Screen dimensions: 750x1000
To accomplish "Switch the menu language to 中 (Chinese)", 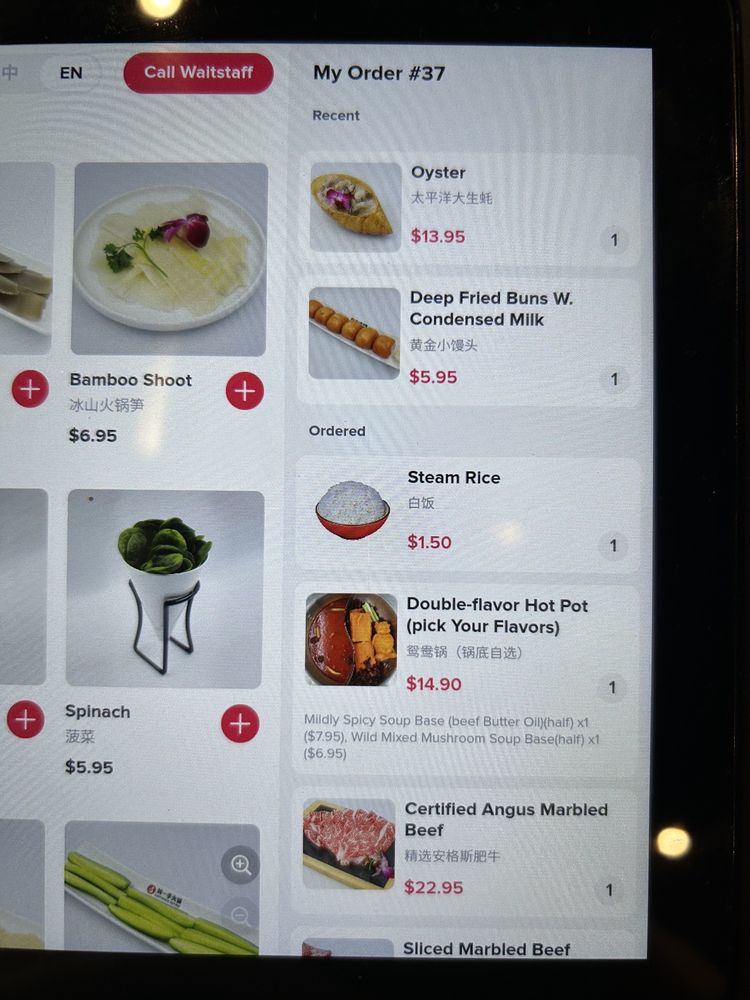I will (x=11, y=73).
